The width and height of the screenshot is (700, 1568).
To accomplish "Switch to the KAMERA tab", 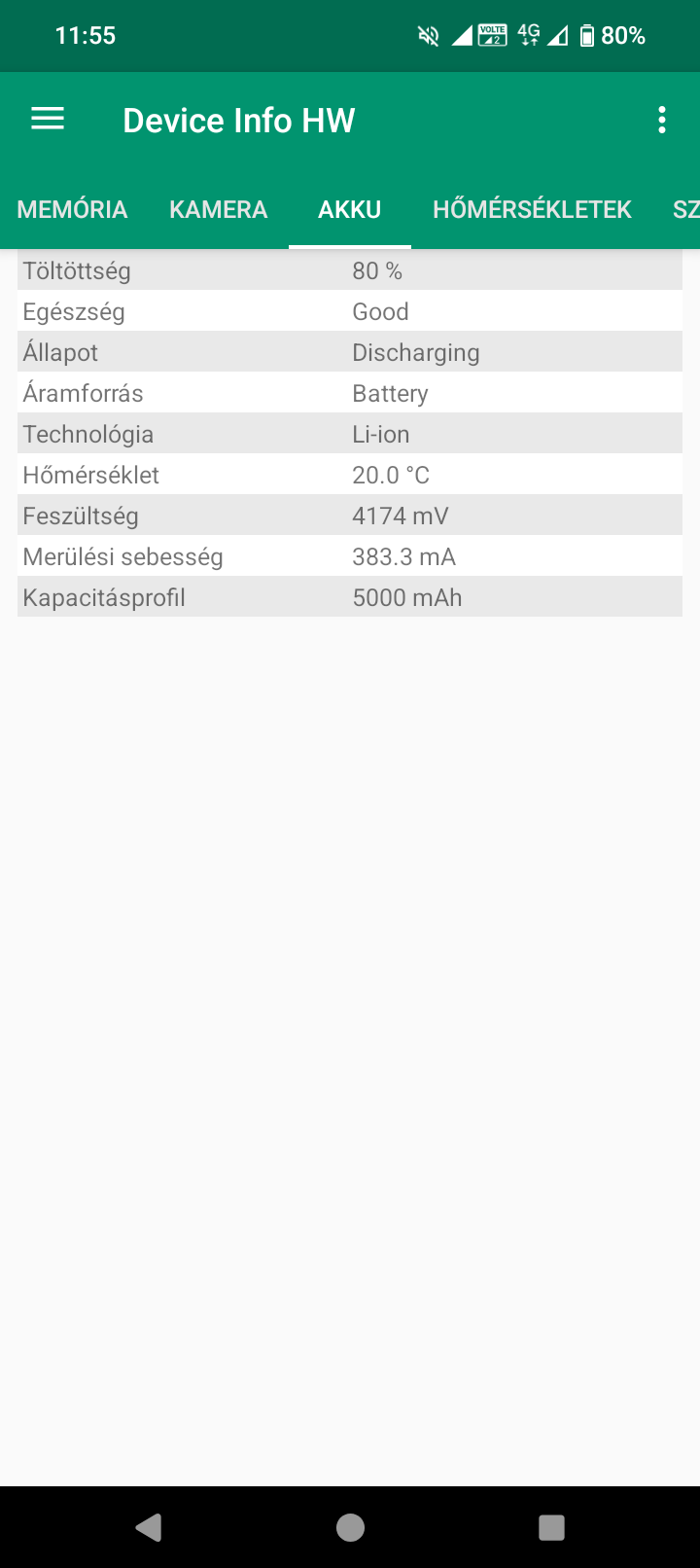I will [218, 209].
